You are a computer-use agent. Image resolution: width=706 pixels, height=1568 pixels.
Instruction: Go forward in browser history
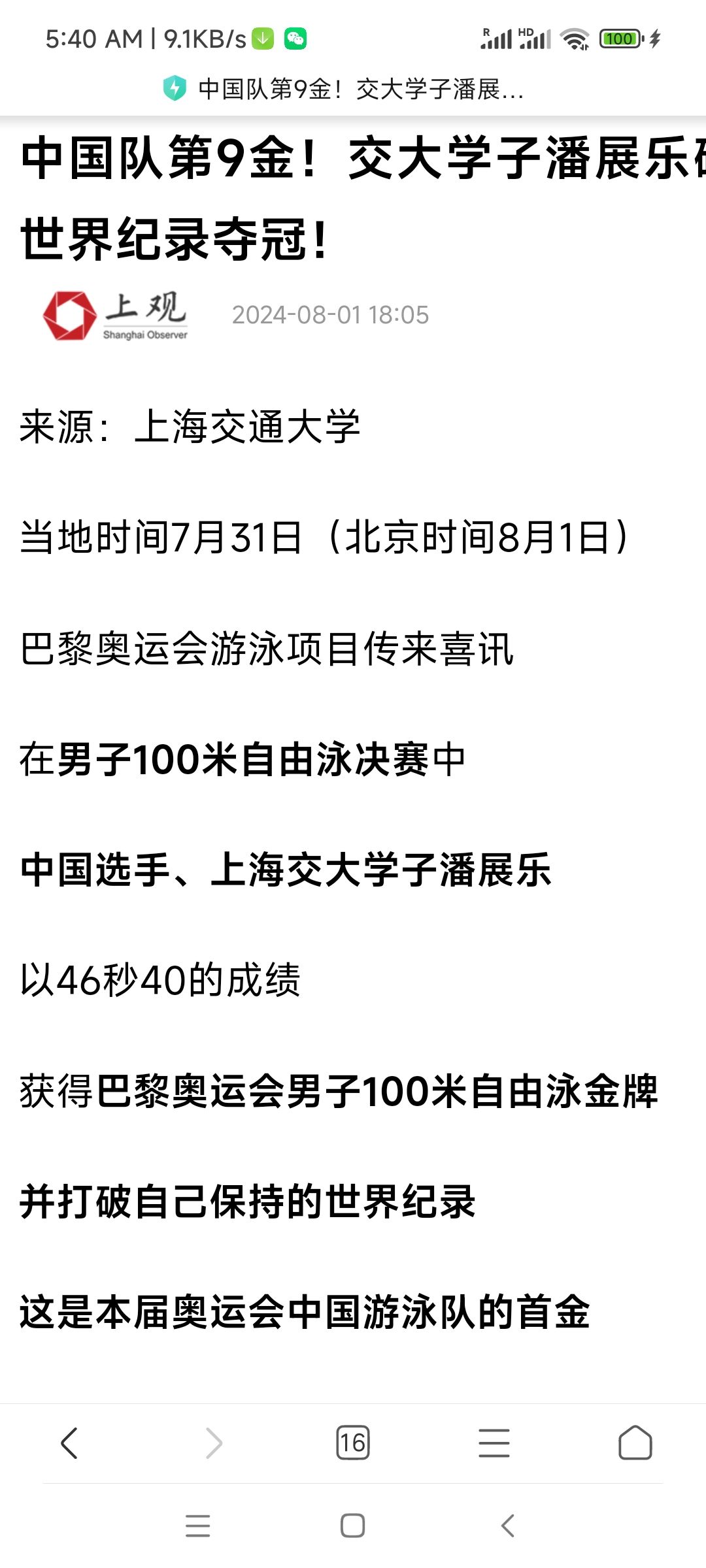click(x=212, y=1443)
